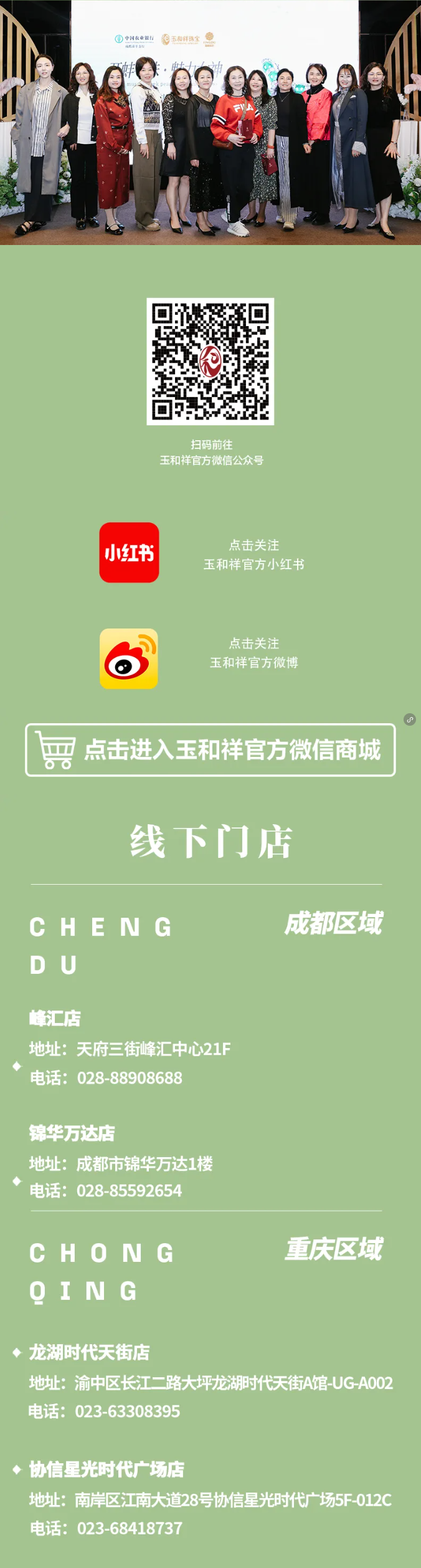
Task: Follow 玉和祥 official Weibo via icon
Action: tap(129, 658)
